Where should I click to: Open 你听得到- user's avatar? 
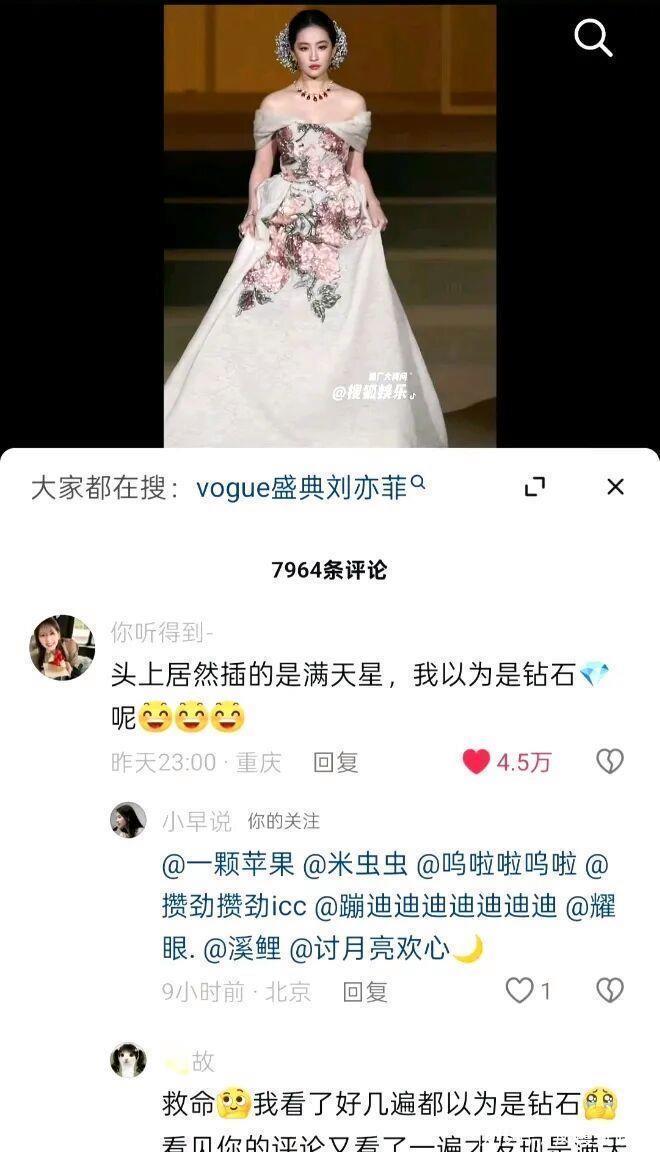pos(62,647)
